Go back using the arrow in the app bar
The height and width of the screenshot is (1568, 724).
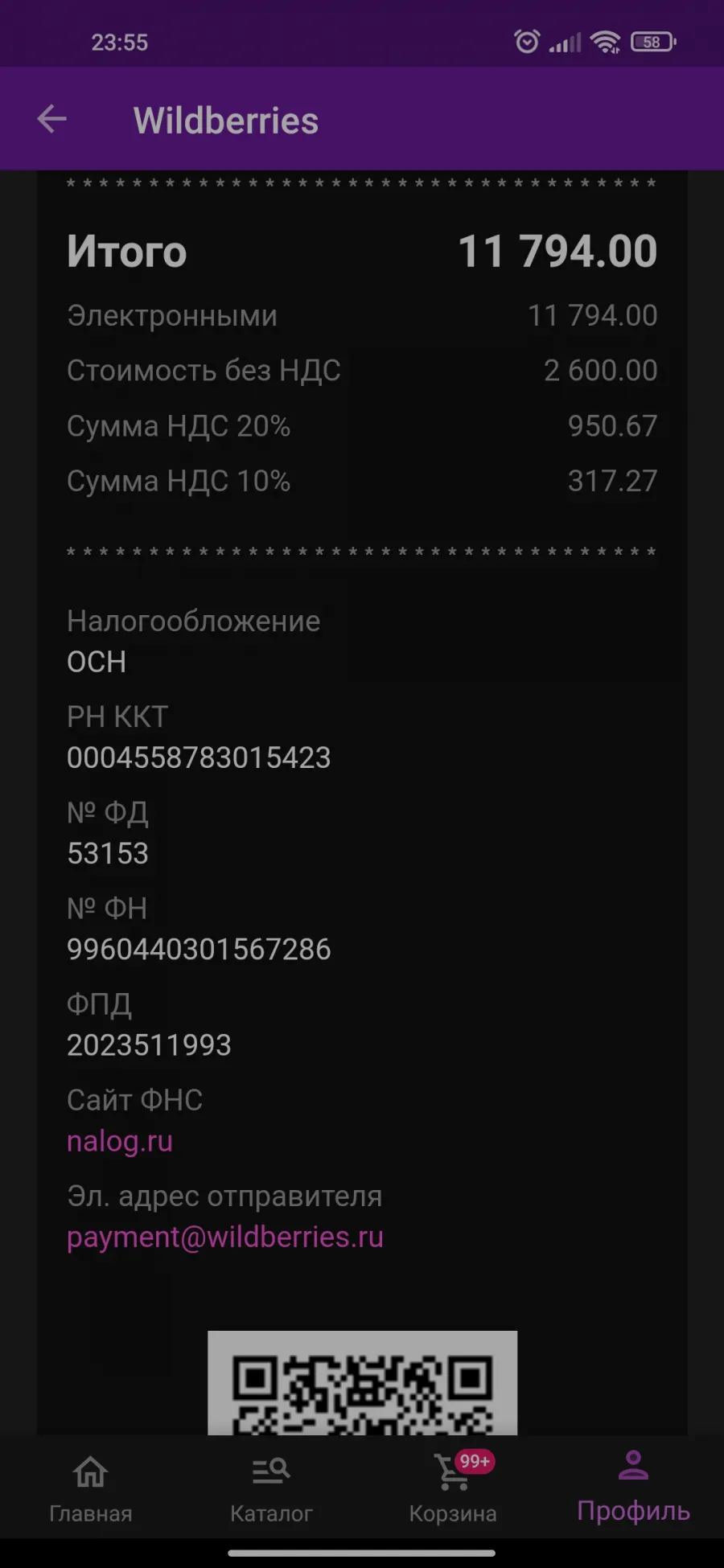tap(51, 120)
